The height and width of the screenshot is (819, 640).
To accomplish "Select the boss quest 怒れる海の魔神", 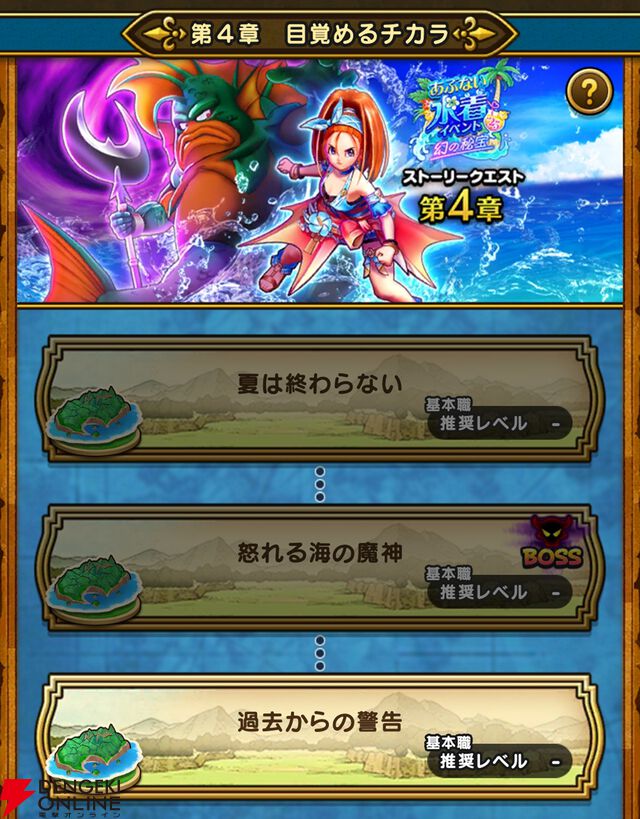I will (x=320, y=568).
